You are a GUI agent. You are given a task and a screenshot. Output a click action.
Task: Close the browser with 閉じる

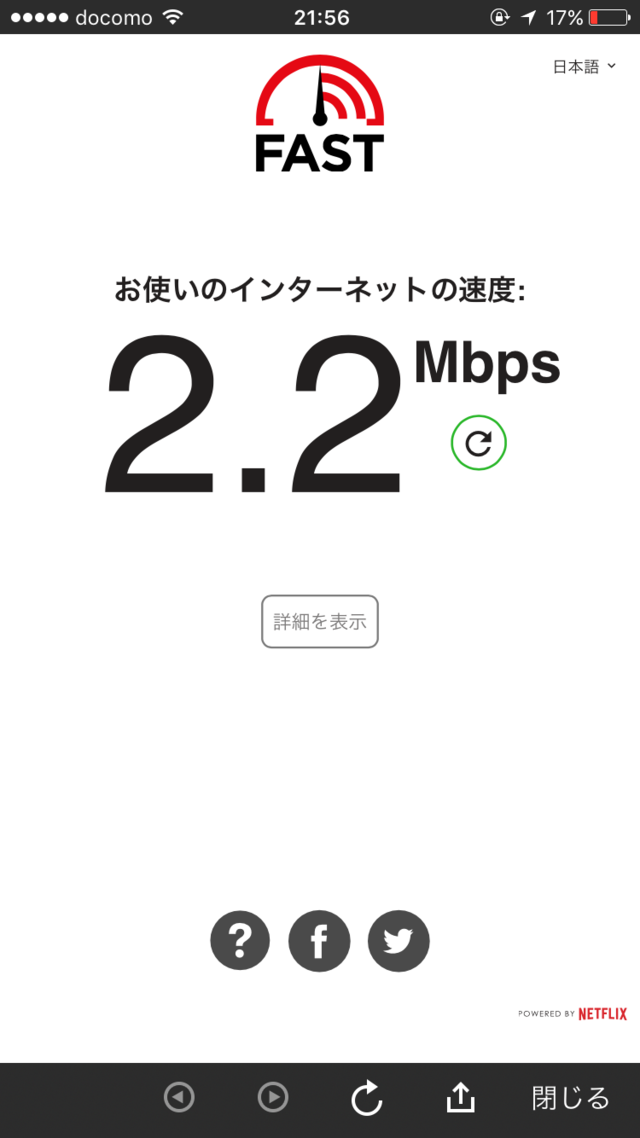coord(570,1098)
